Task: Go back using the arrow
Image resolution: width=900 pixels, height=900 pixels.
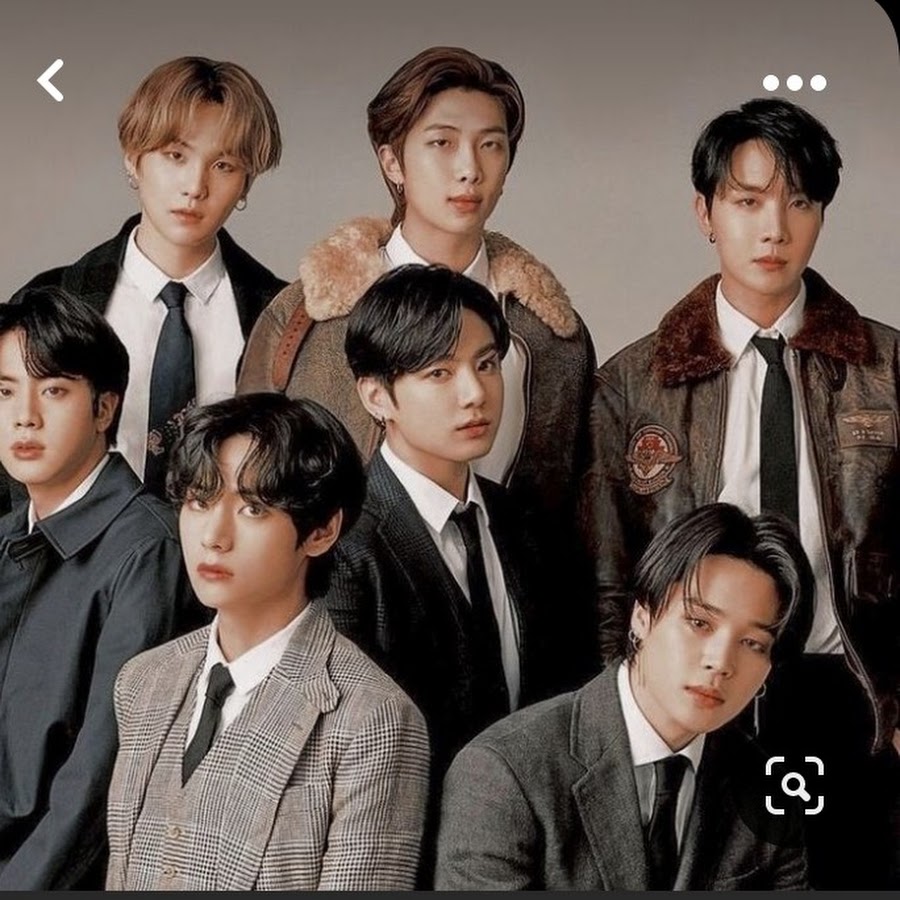Action: click(51, 80)
